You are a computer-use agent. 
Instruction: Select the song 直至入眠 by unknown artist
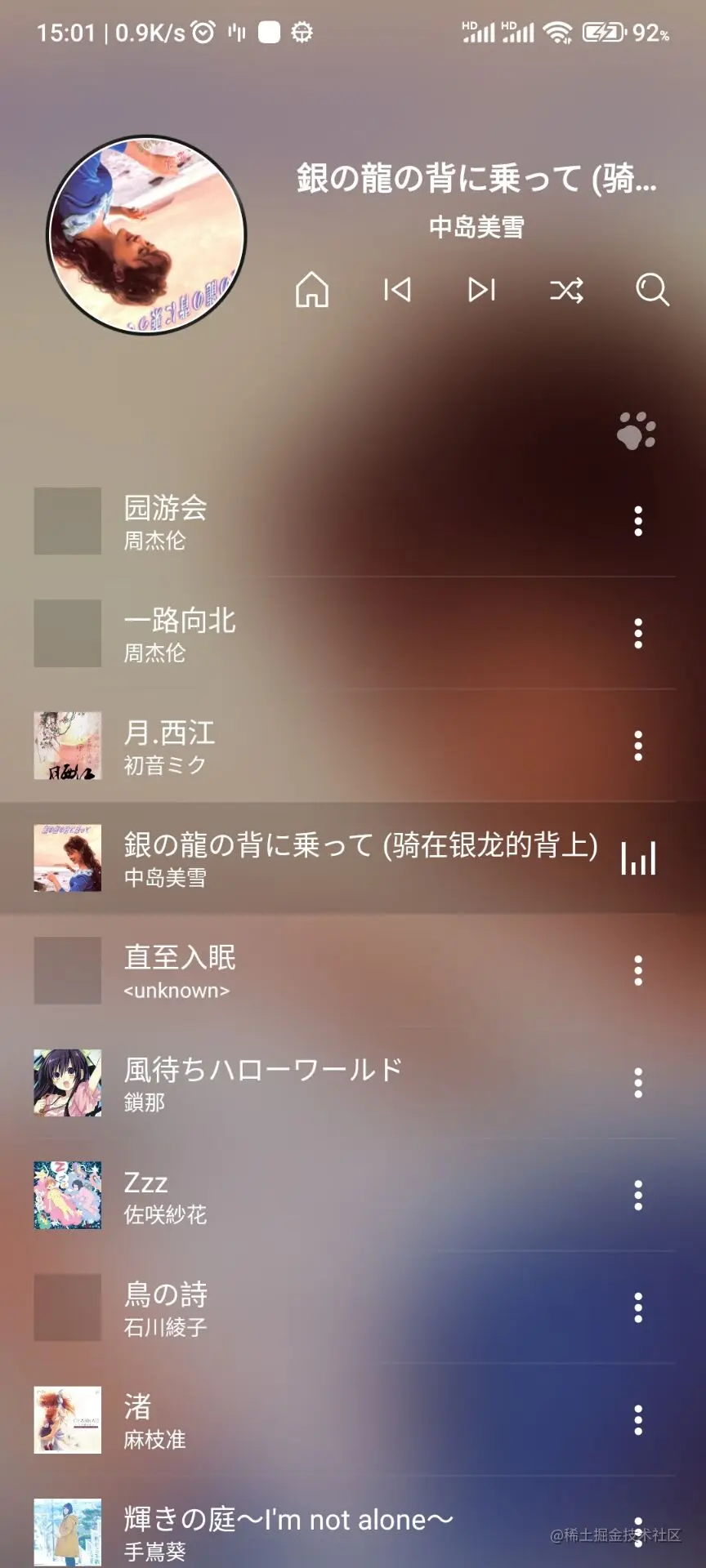(x=245, y=970)
